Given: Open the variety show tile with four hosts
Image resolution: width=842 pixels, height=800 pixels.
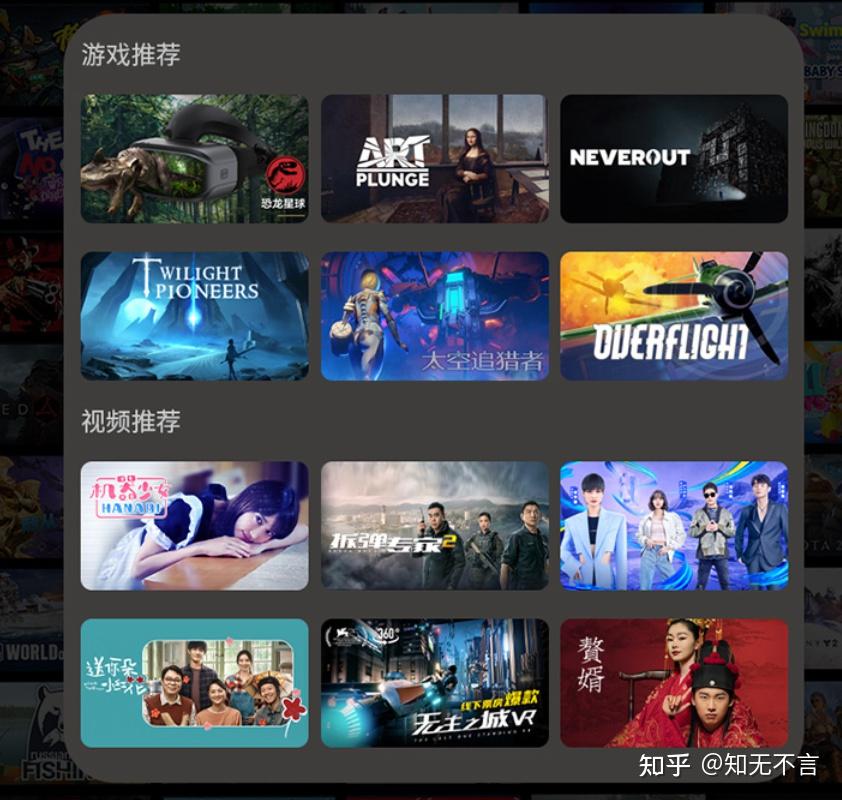Looking at the screenshot, I should point(673,525).
